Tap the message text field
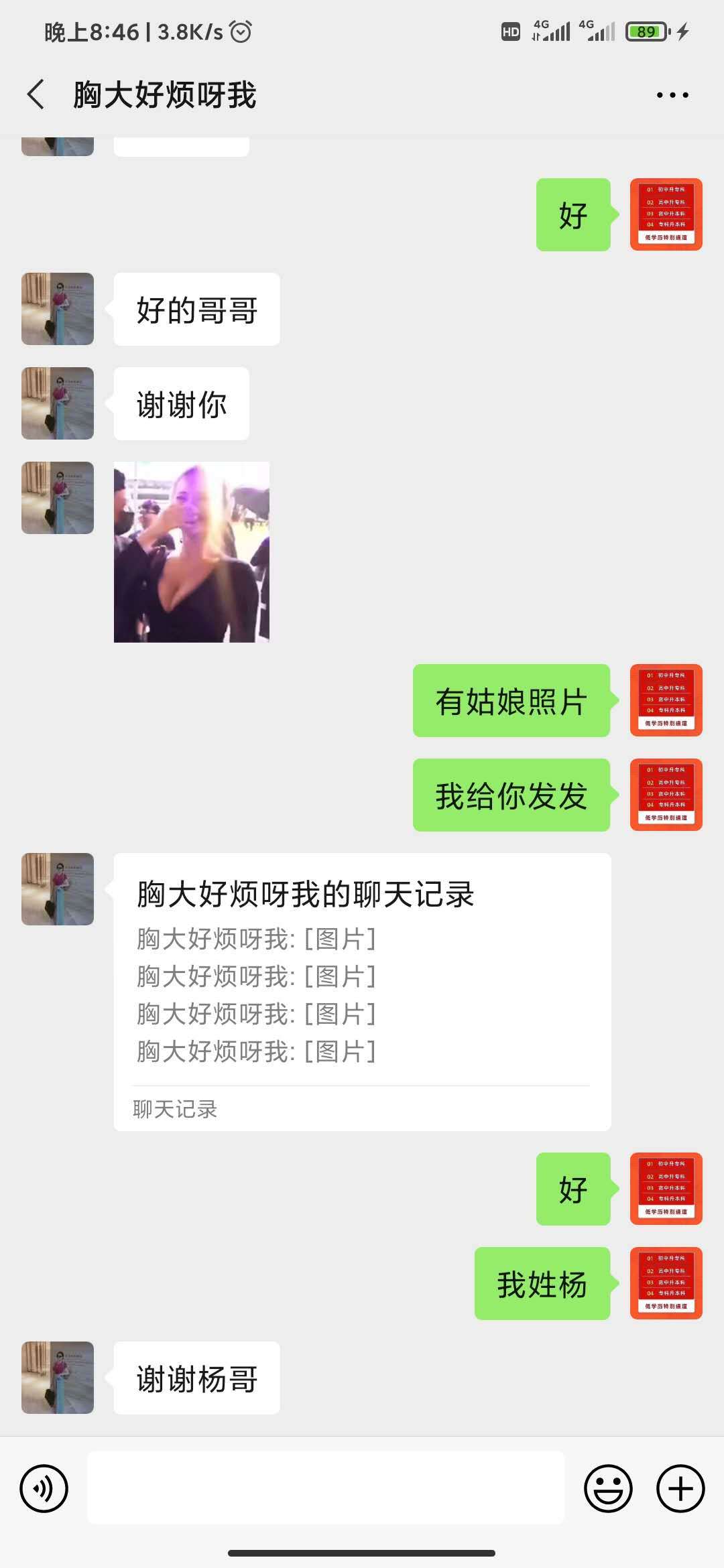Image resolution: width=724 pixels, height=1568 pixels. pyautogui.click(x=326, y=1488)
